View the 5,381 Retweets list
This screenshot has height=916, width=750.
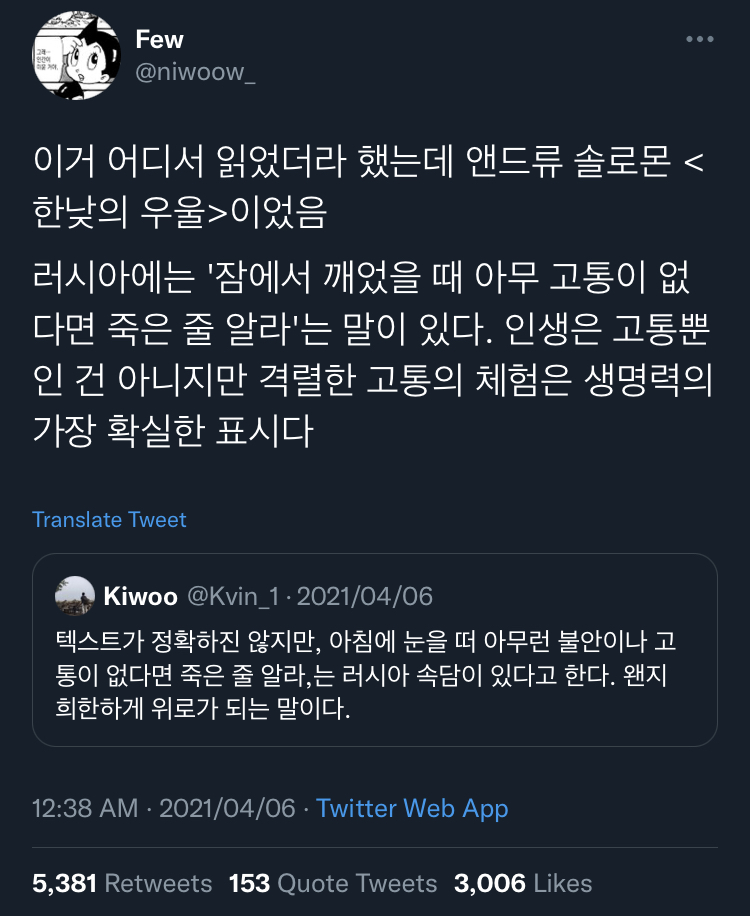tap(121, 883)
